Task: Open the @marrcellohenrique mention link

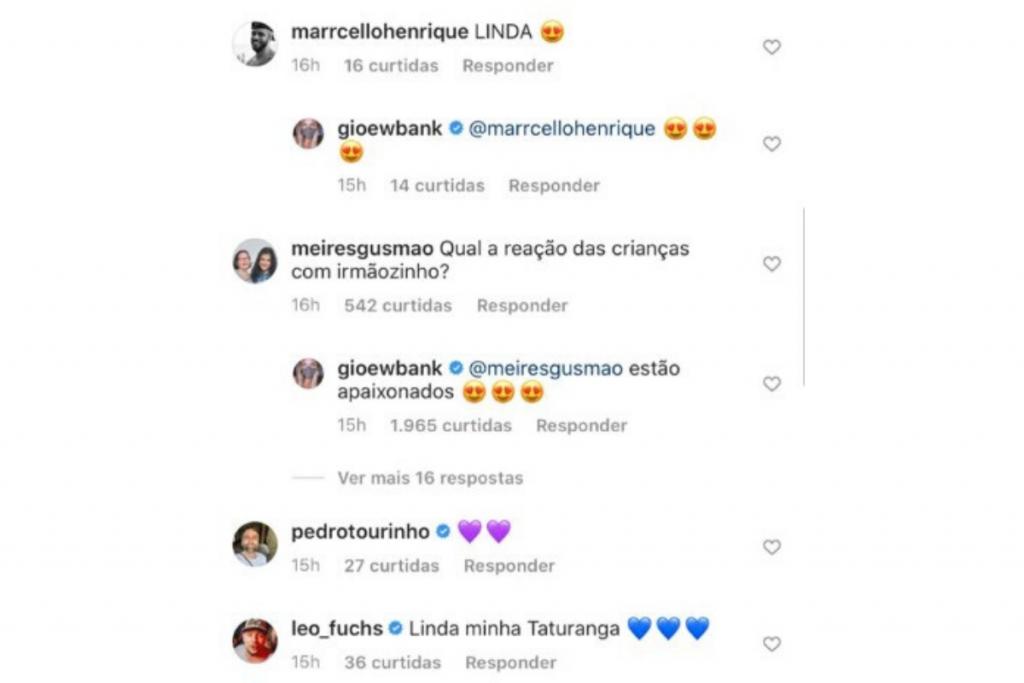Action: click(x=562, y=129)
